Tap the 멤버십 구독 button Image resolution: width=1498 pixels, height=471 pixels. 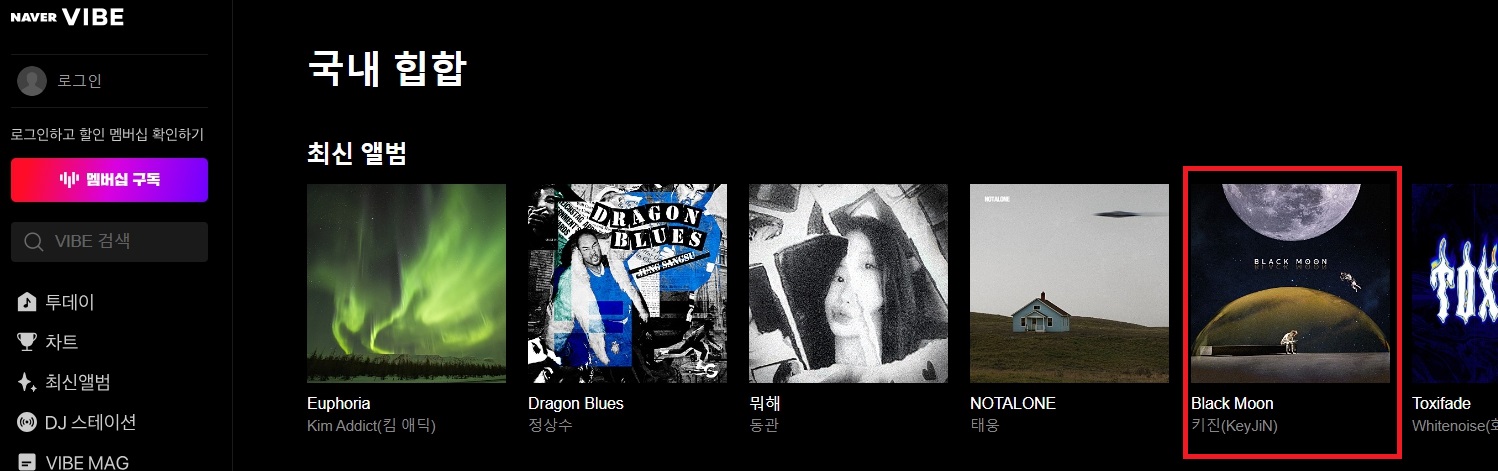pos(109,180)
